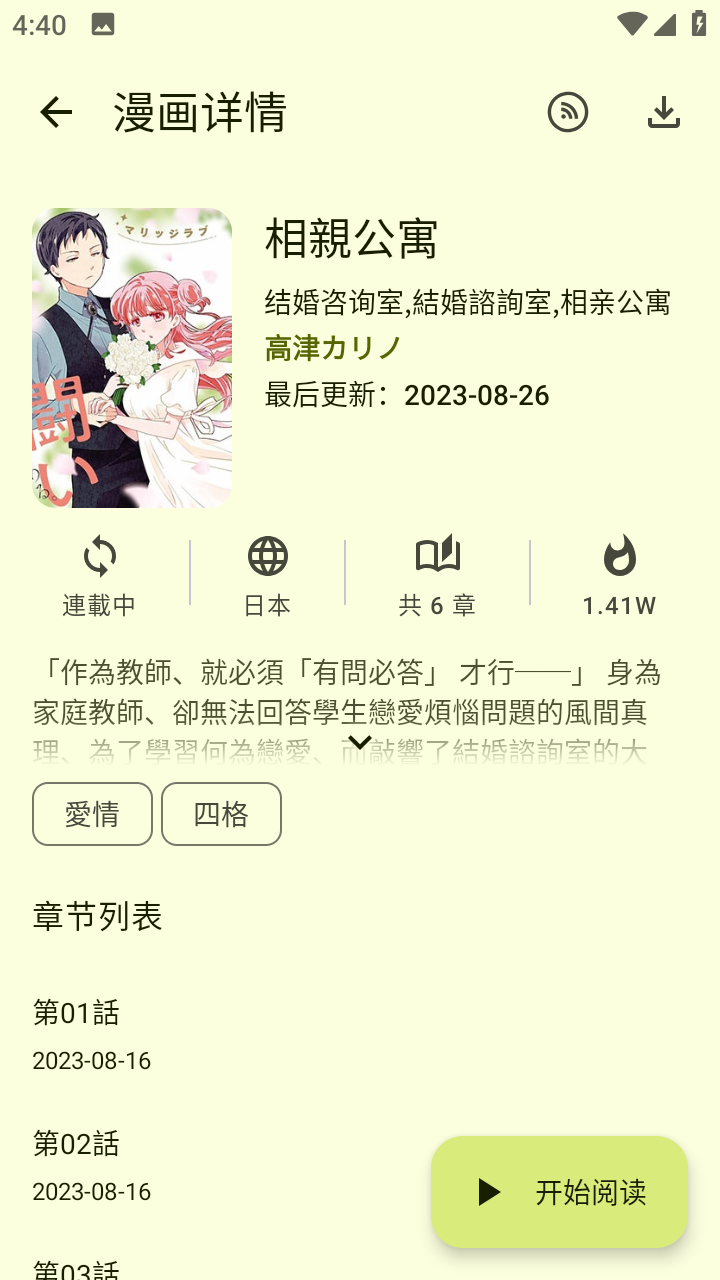Start reading with 开始阅读 button

click(559, 1192)
